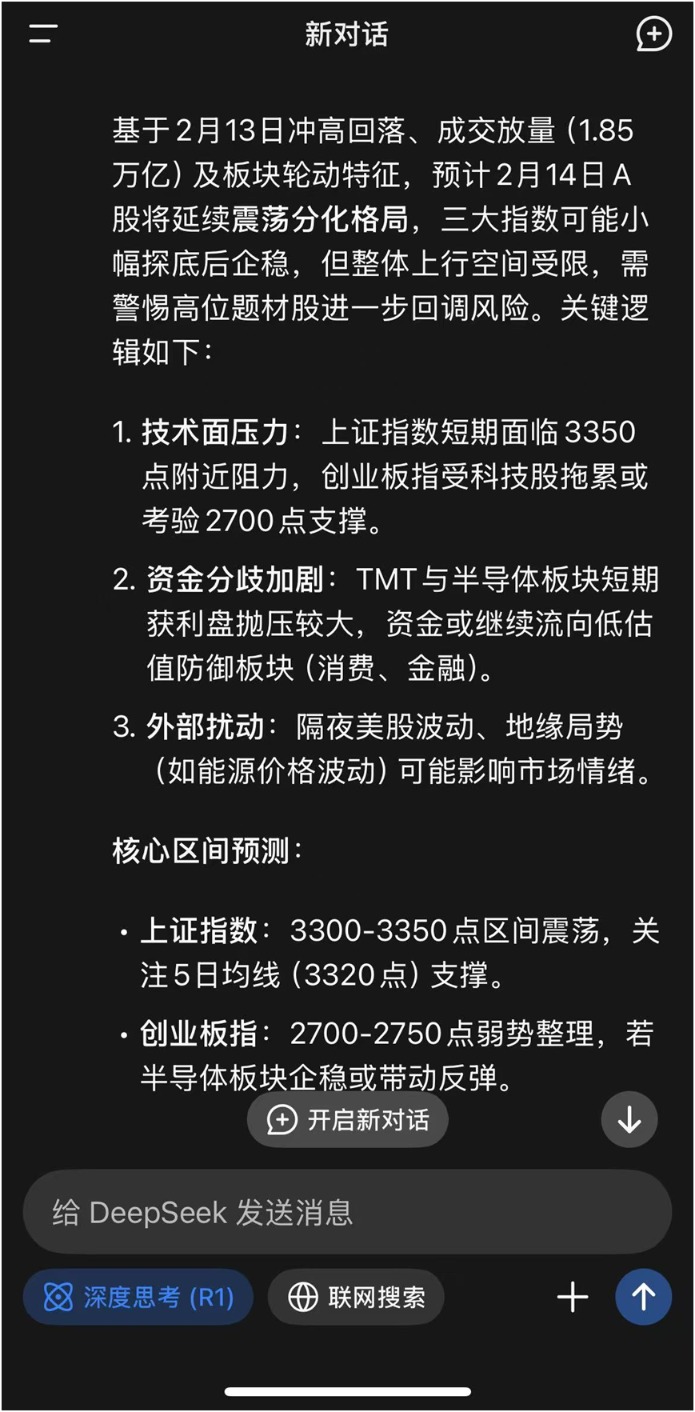Jump to the bottom of the conversation
The height and width of the screenshot is (1412, 695).
629,1119
